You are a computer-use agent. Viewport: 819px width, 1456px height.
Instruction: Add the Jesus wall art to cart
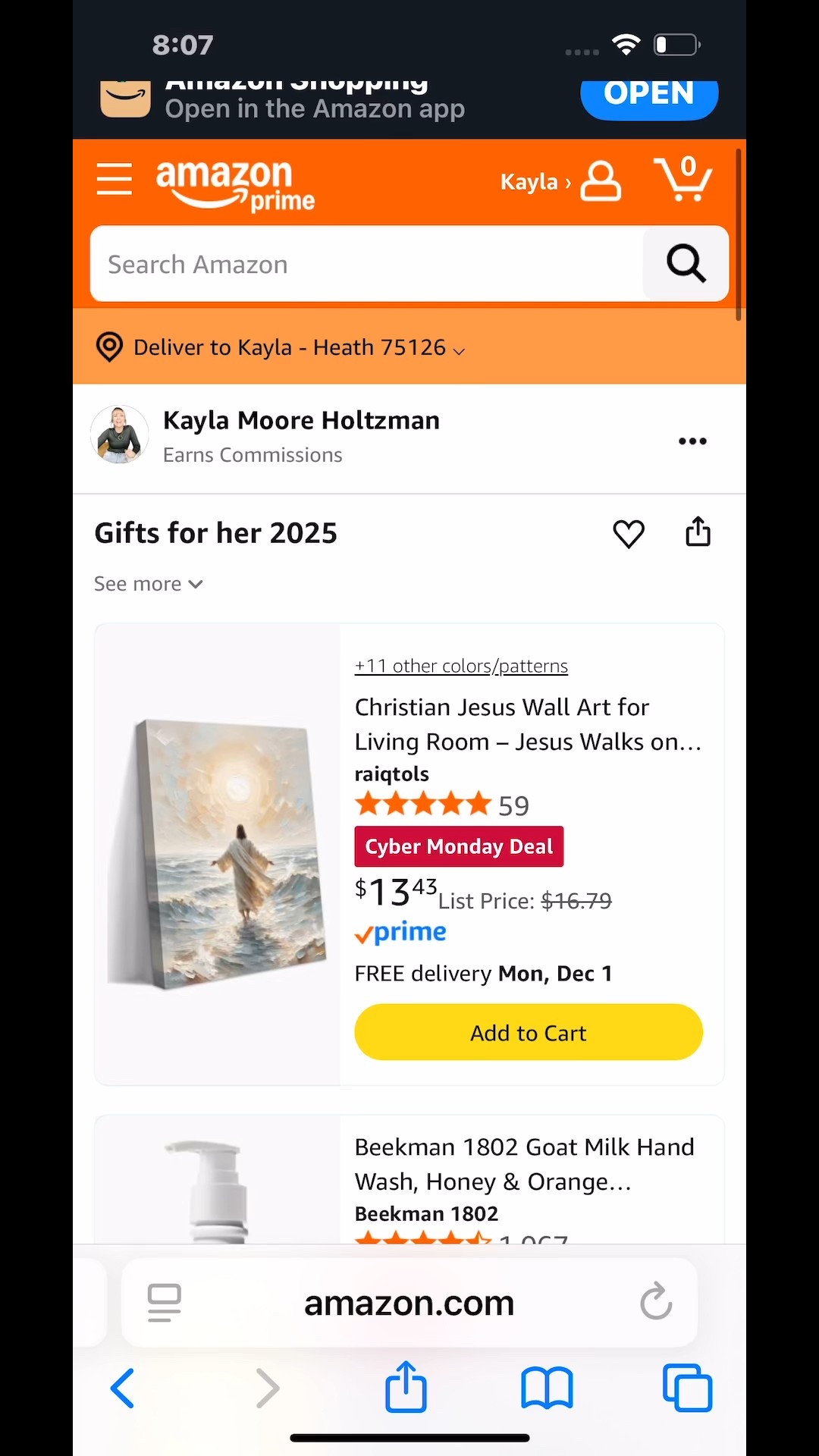[x=528, y=1032]
